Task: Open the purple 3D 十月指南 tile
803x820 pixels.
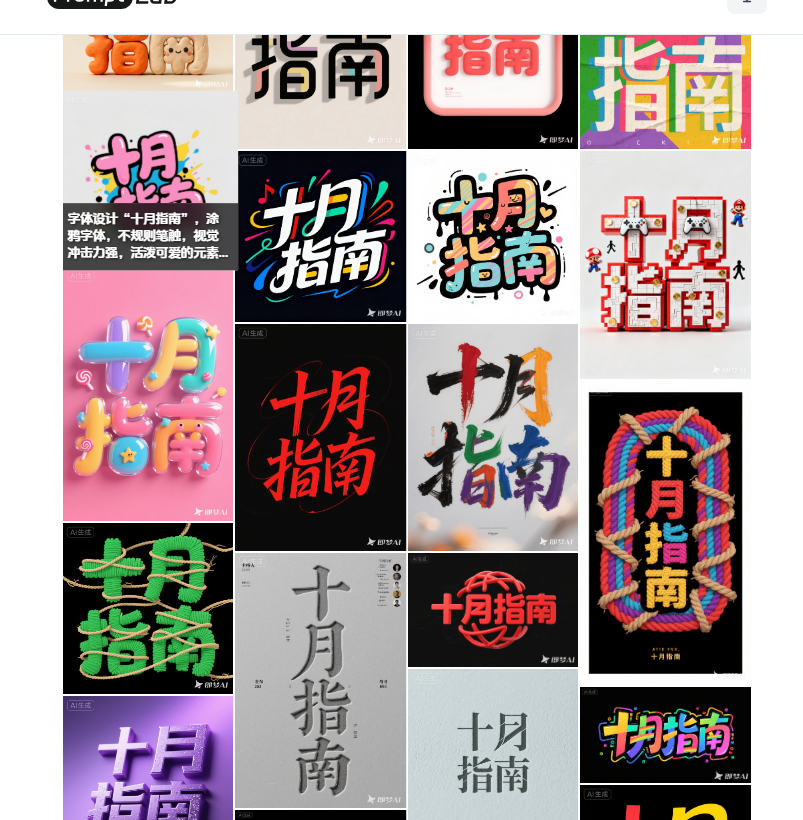Action: tap(148, 758)
